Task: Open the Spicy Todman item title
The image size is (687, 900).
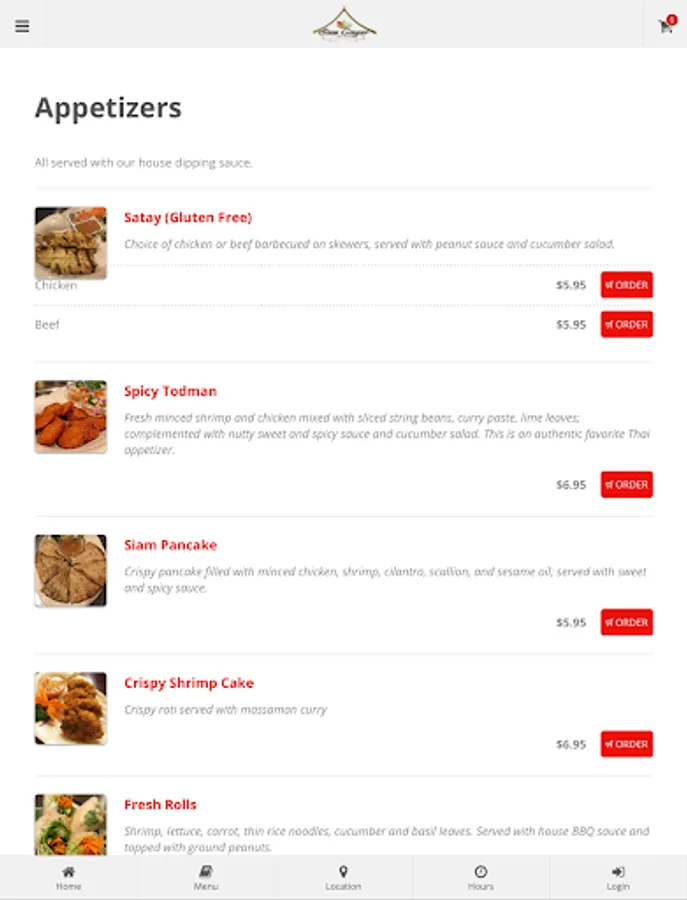Action: (x=170, y=391)
